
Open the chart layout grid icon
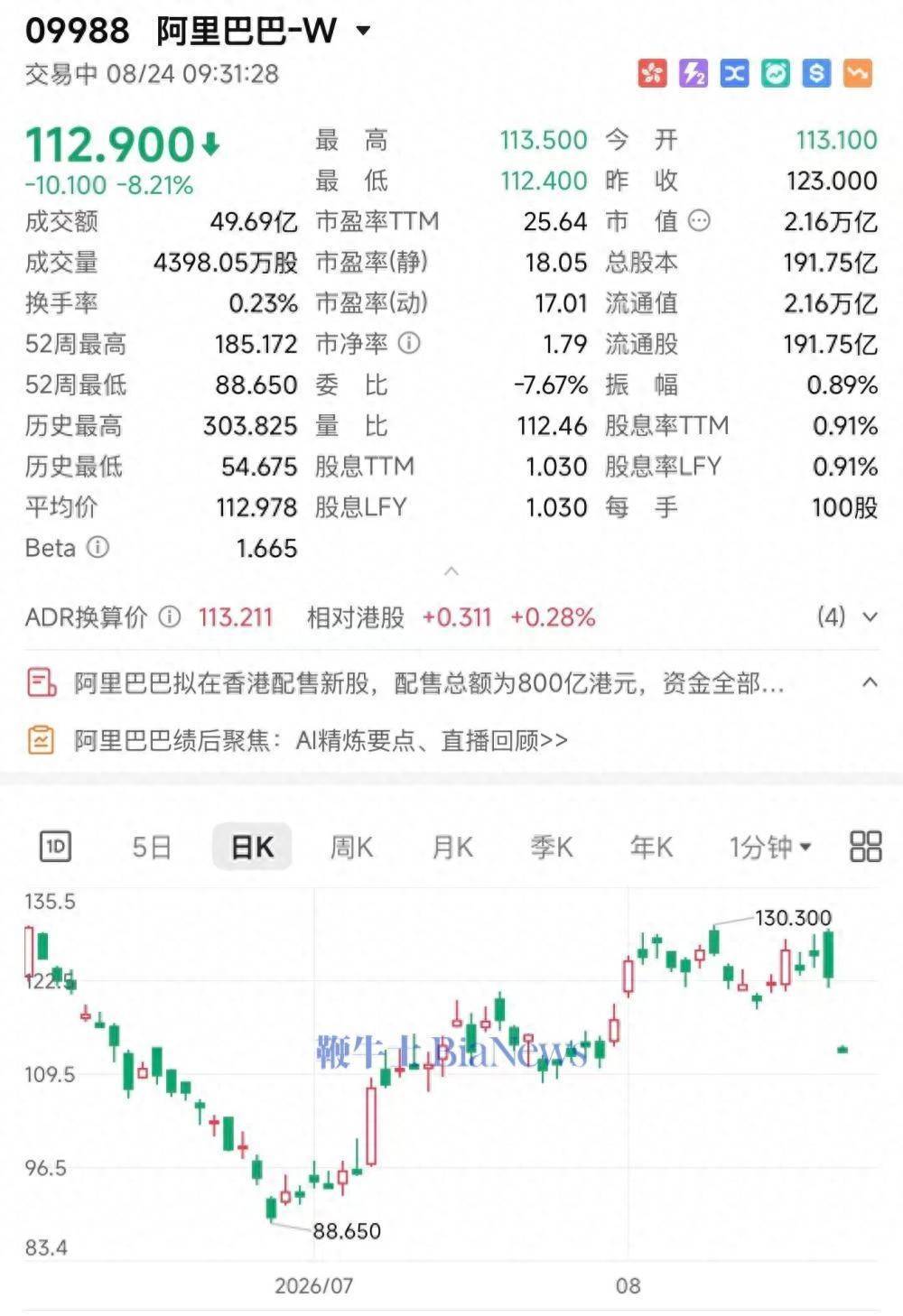click(865, 847)
